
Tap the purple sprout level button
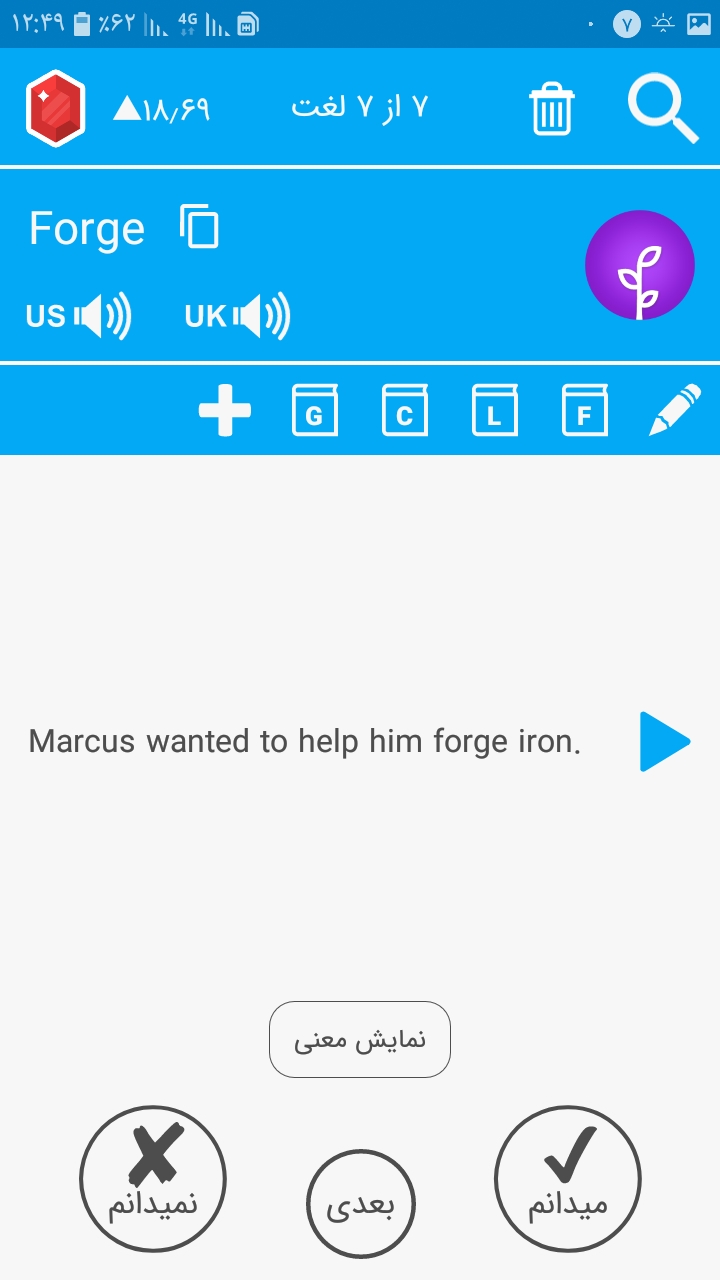640,265
